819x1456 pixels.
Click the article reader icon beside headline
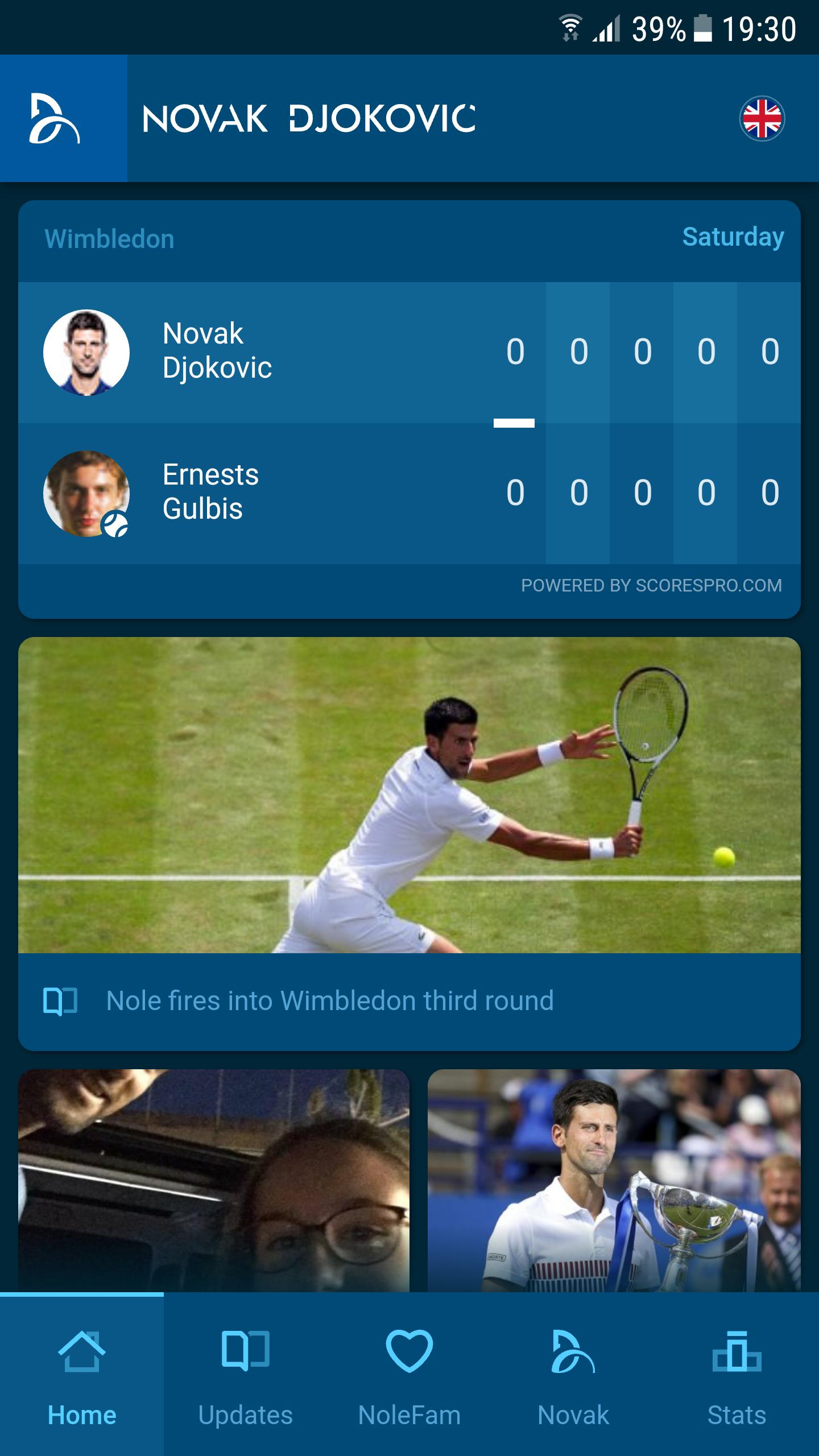(61, 1000)
